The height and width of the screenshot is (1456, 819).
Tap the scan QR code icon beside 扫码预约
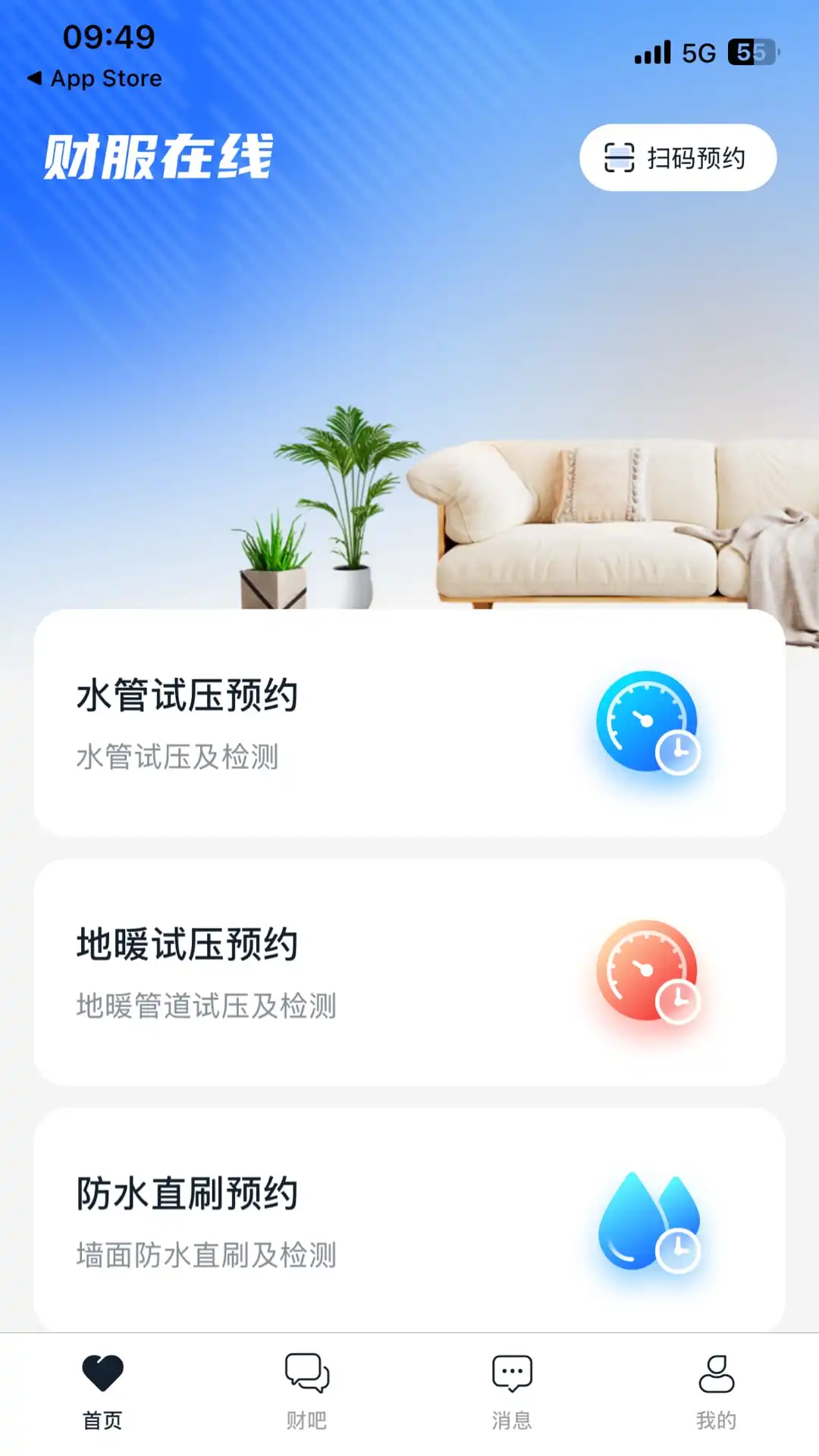coord(619,157)
